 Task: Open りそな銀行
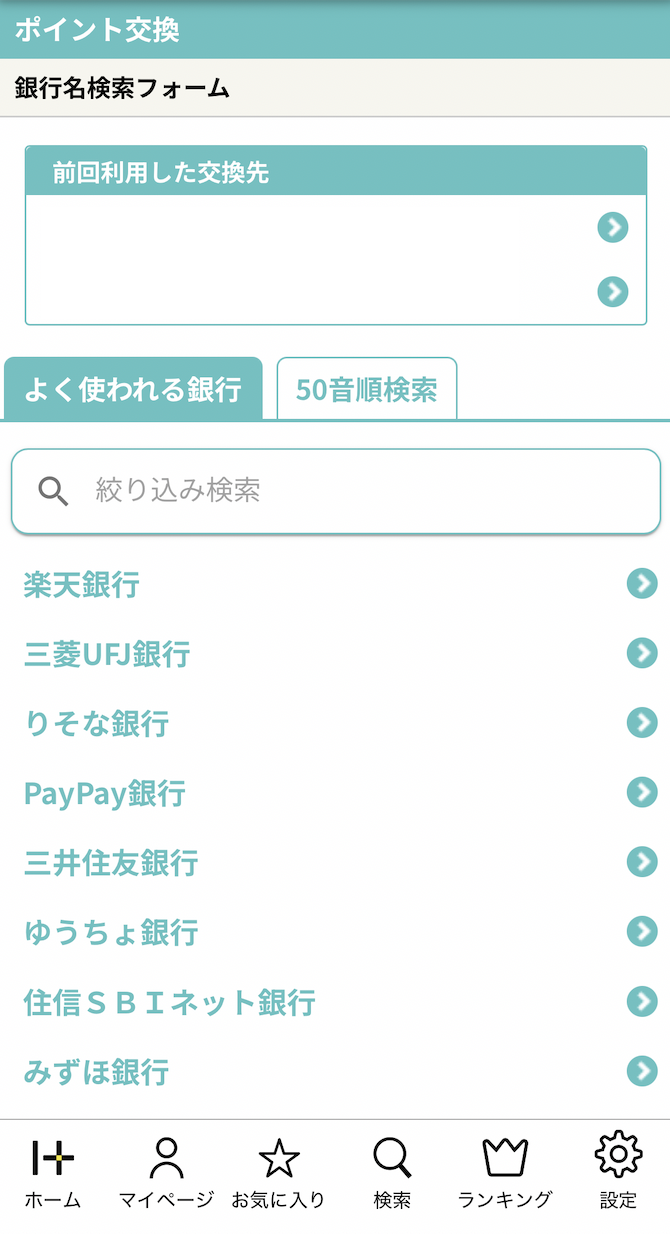[x=96, y=724]
